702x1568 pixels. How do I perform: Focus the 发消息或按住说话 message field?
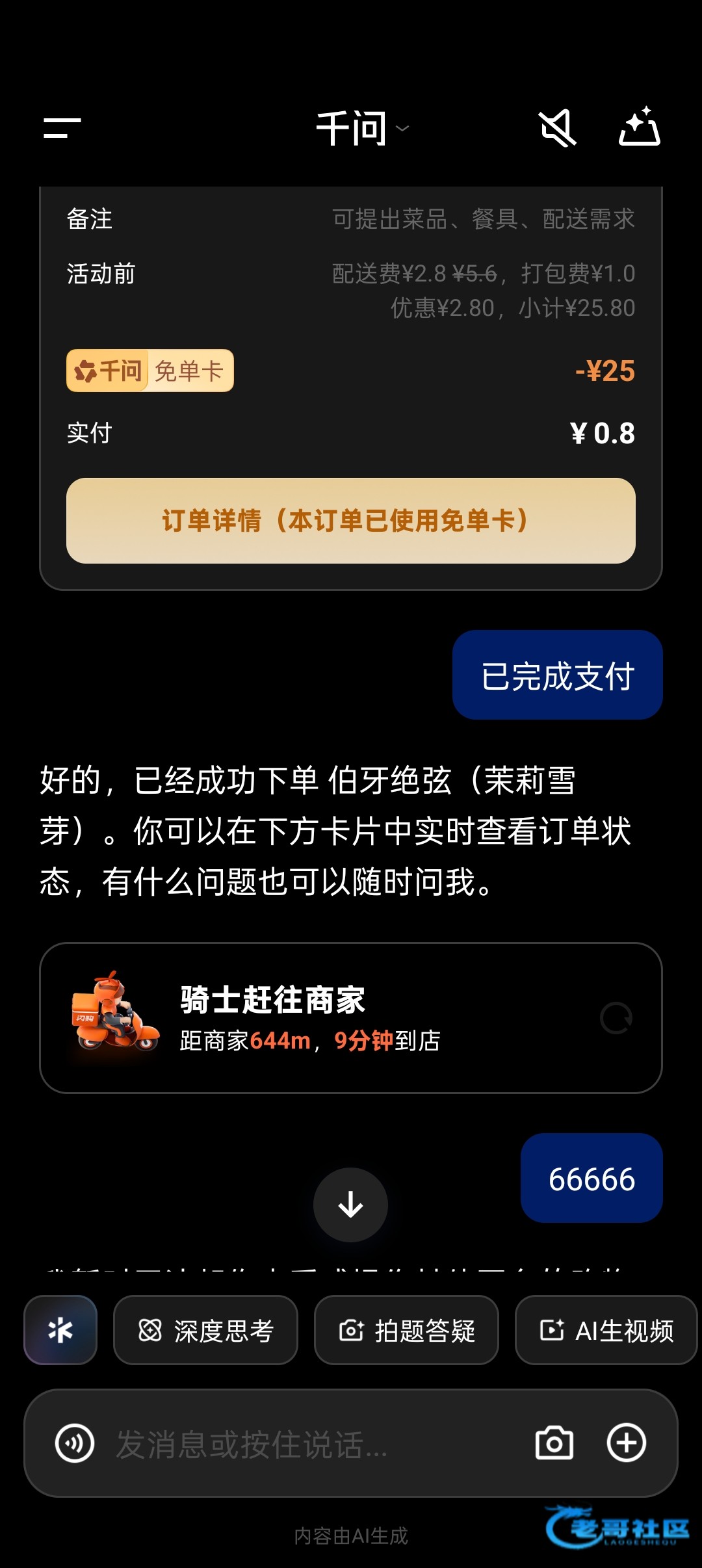[x=292, y=1443]
